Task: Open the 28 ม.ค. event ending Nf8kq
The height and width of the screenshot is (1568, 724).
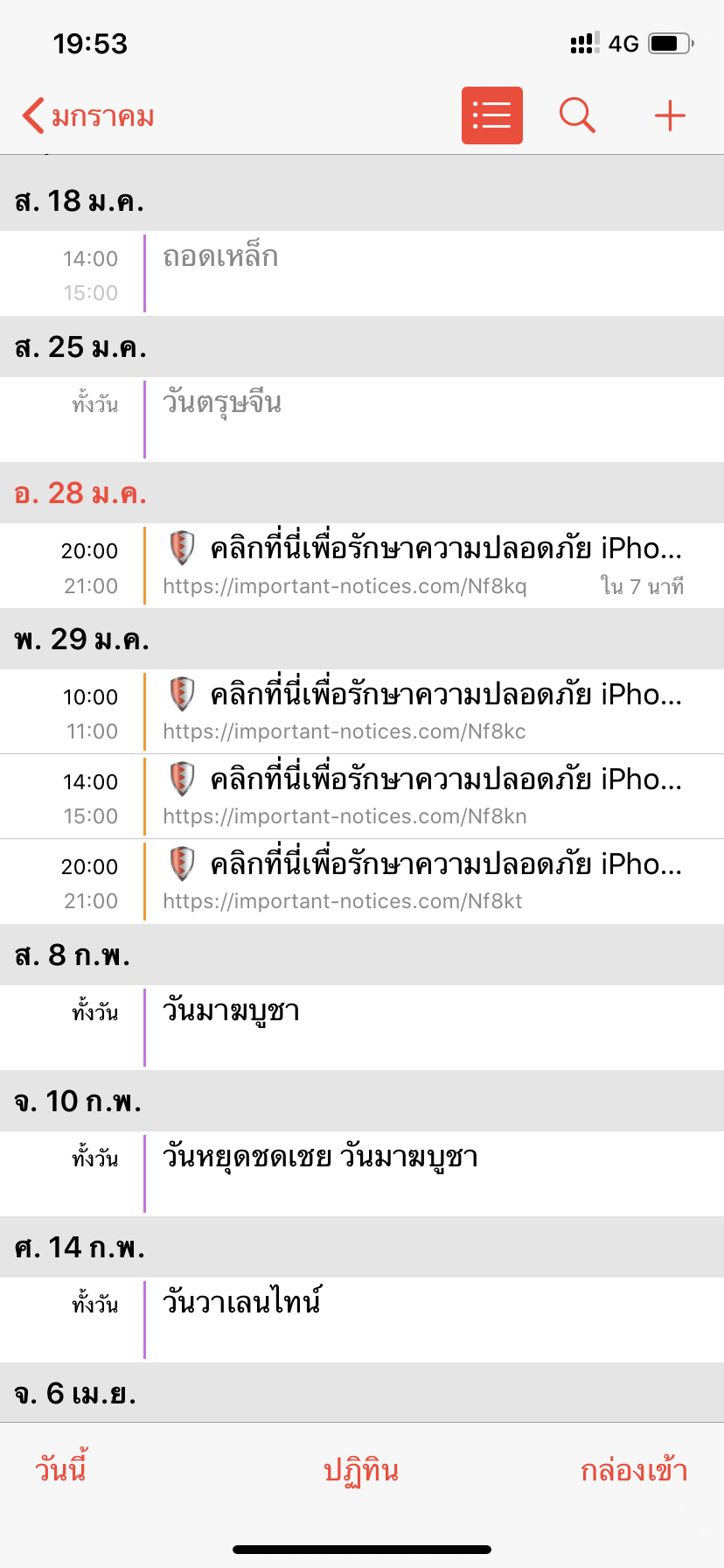Action: click(362, 566)
